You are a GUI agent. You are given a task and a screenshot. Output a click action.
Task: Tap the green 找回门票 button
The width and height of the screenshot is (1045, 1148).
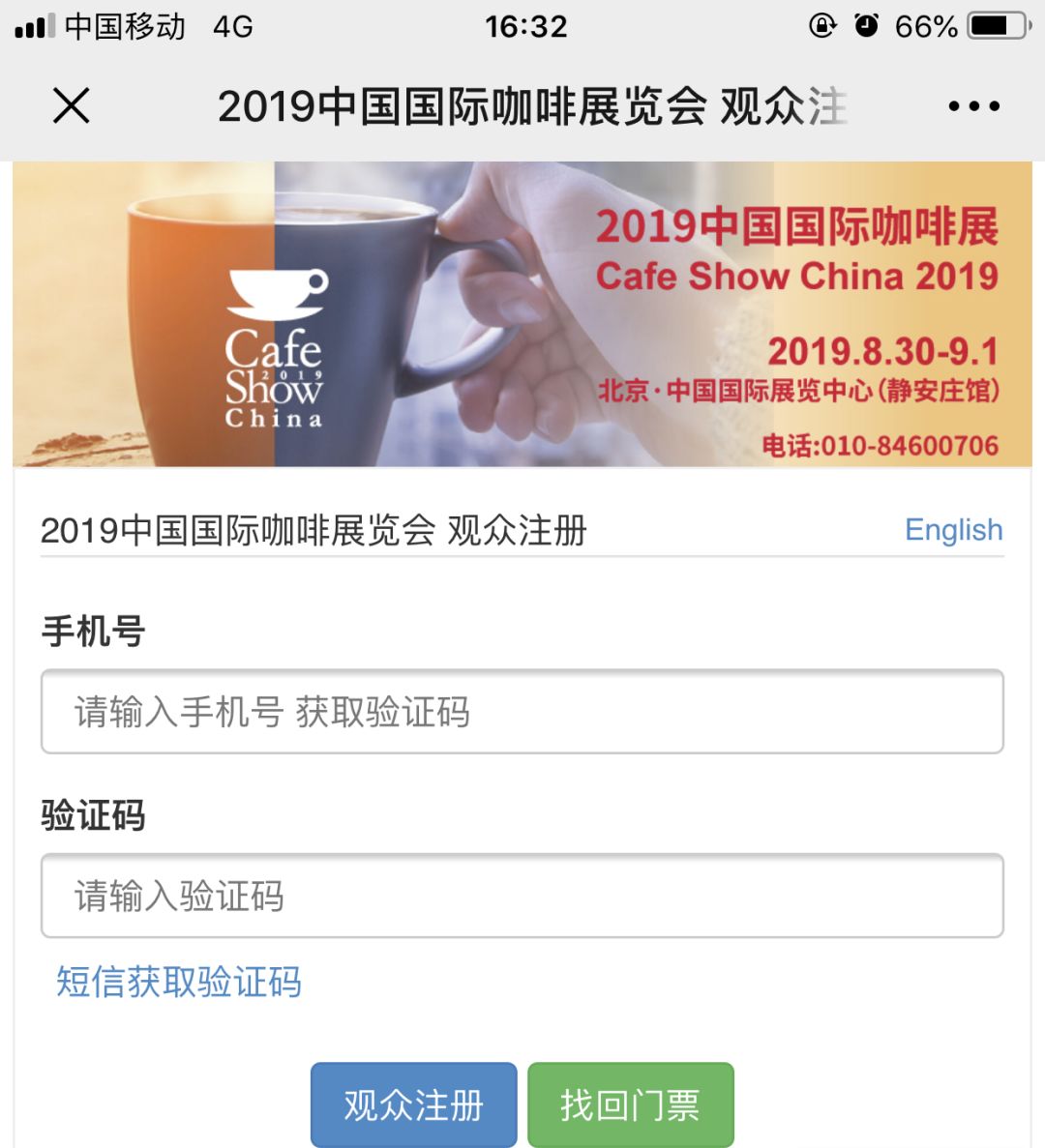(x=630, y=1104)
